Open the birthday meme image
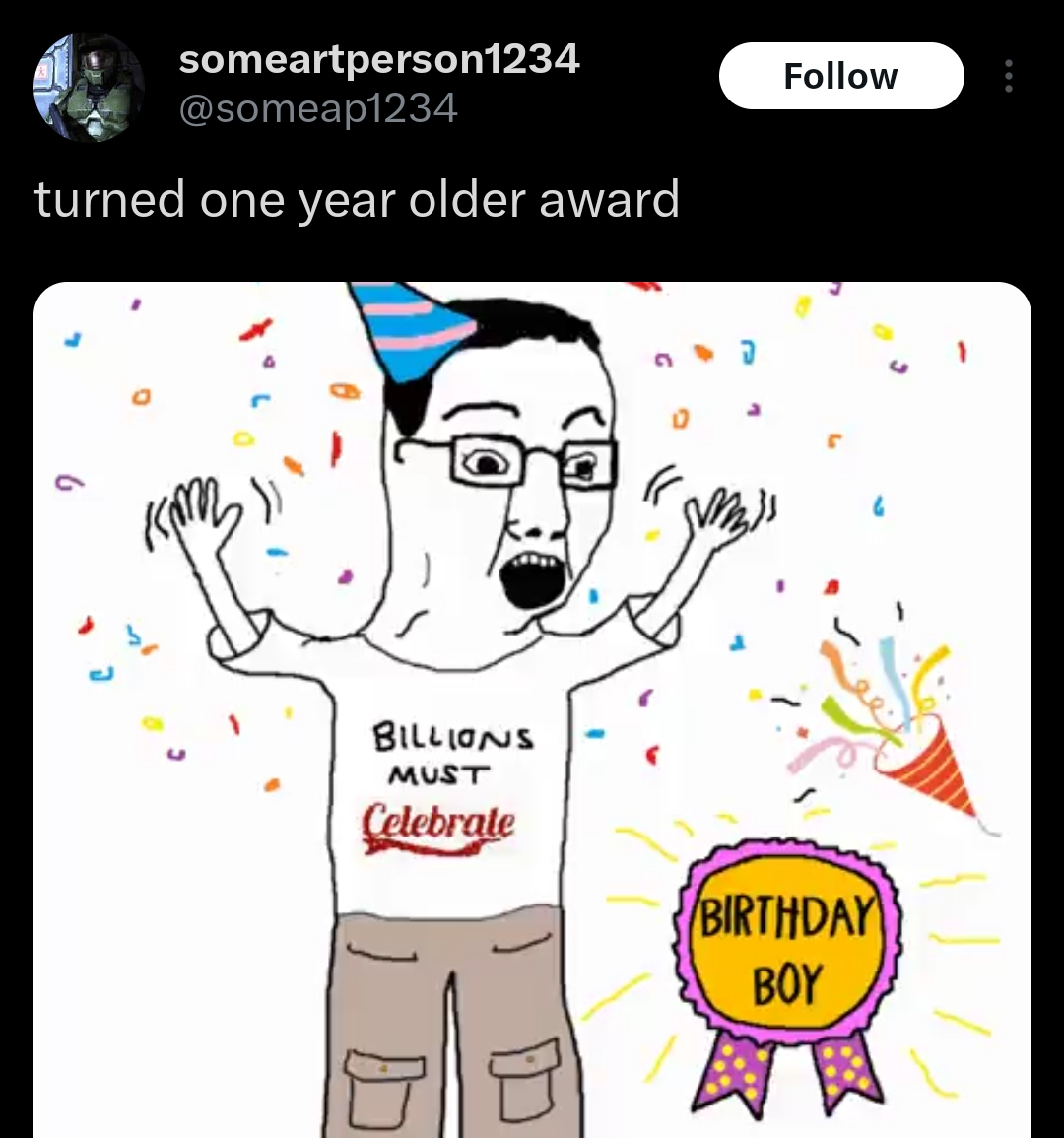This screenshot has height=1138, width=1064. [x=532, y=709]
